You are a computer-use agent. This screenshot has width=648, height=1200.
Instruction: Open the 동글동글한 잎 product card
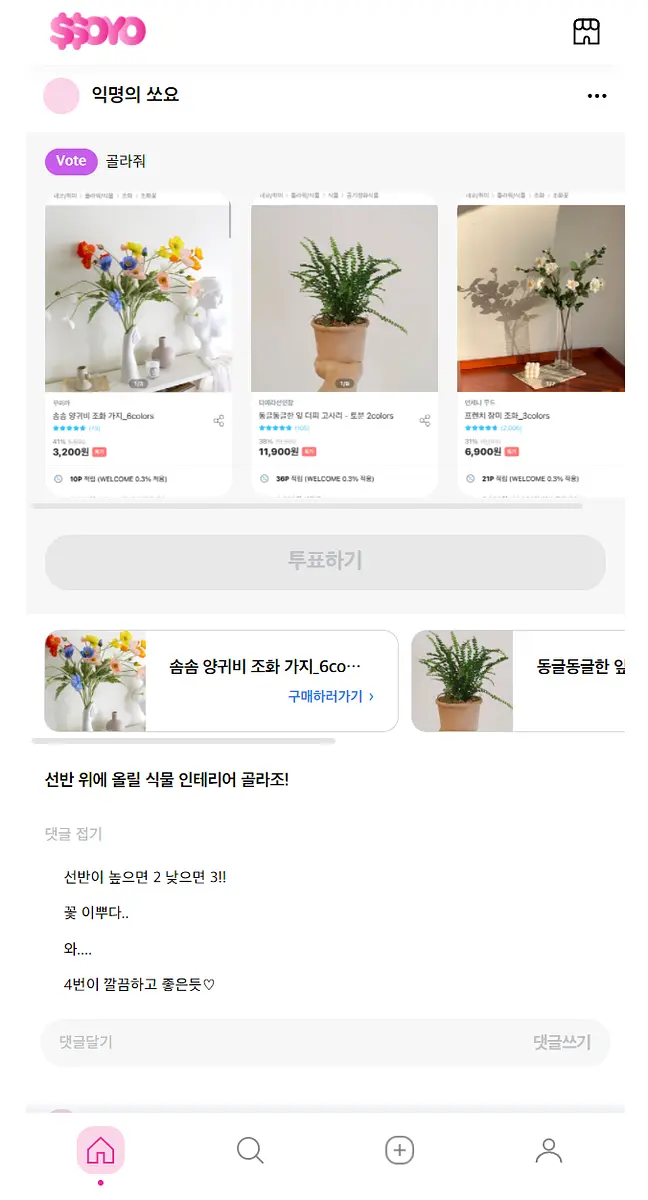pyautogui.click(x=518, y=681)
